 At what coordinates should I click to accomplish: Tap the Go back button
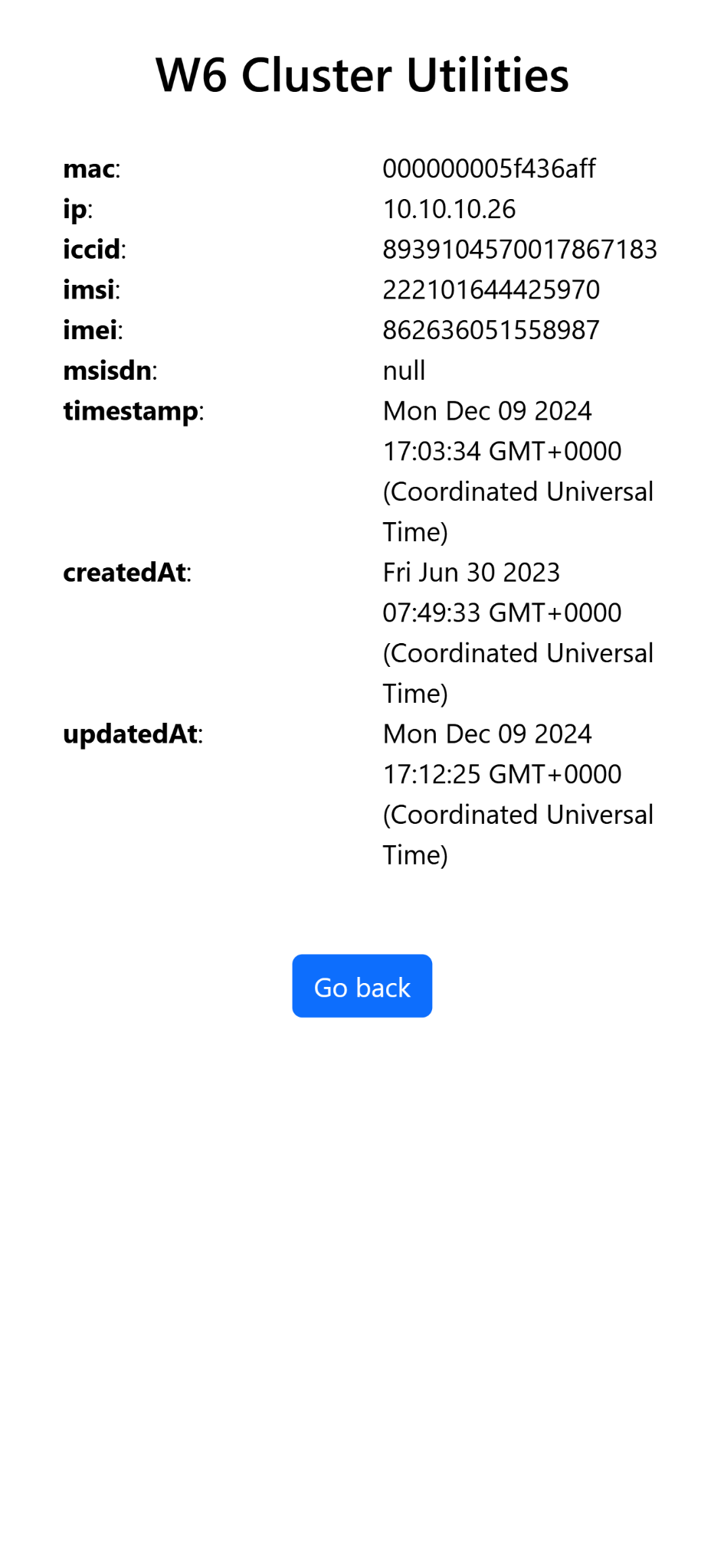362,986
